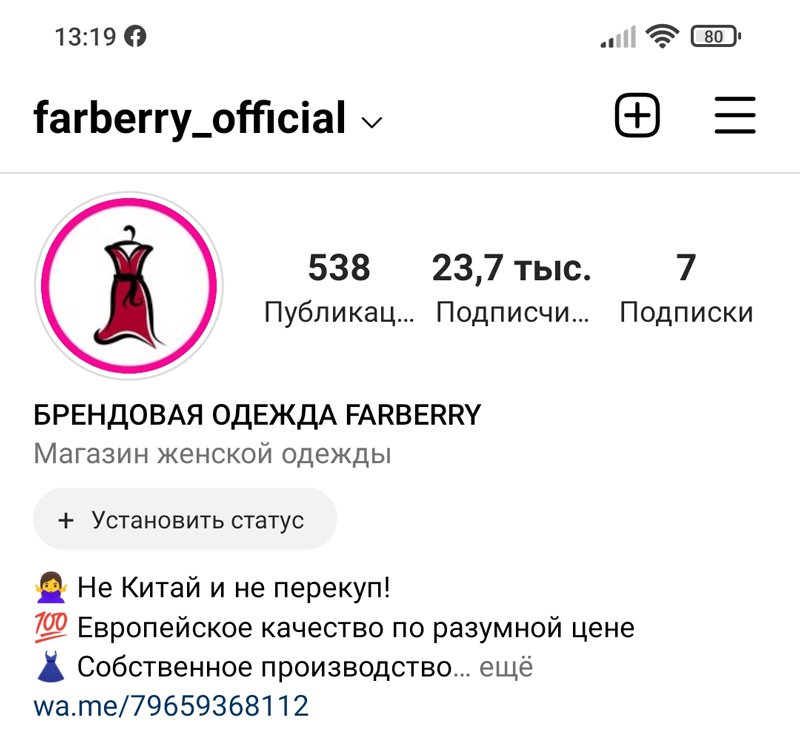This screenshot has height=742, width=800.
Task: Open the hamburger menu
Action: coord(735,117)
